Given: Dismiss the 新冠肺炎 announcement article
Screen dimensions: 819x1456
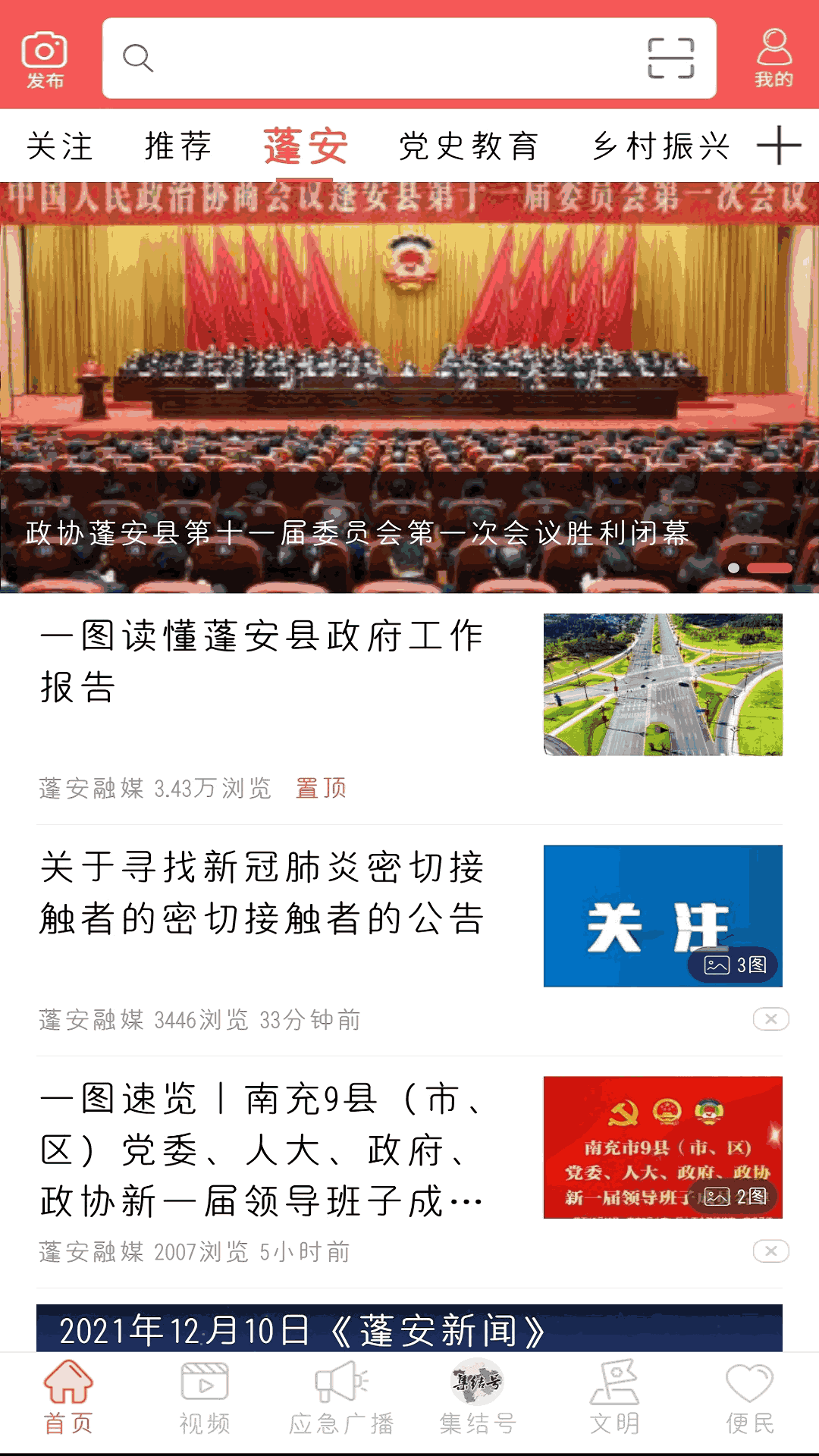Looking at the screenshot, I should [770, 1019].
